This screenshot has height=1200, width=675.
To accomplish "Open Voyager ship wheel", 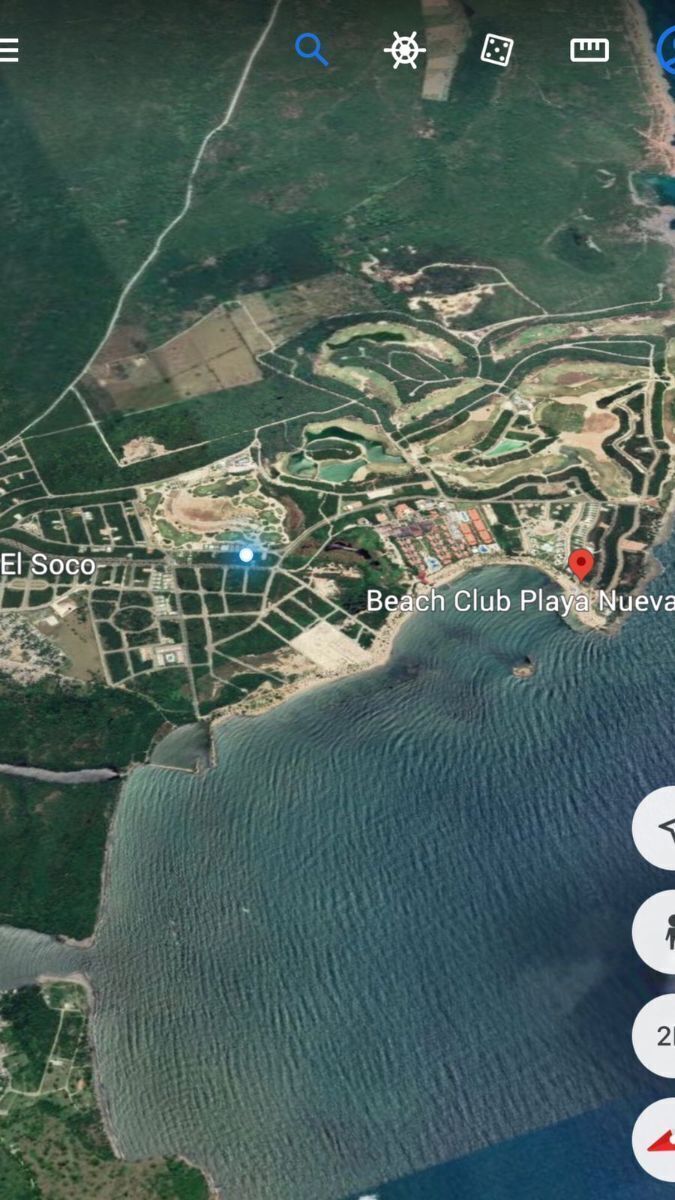I will (x=405, y=50).
